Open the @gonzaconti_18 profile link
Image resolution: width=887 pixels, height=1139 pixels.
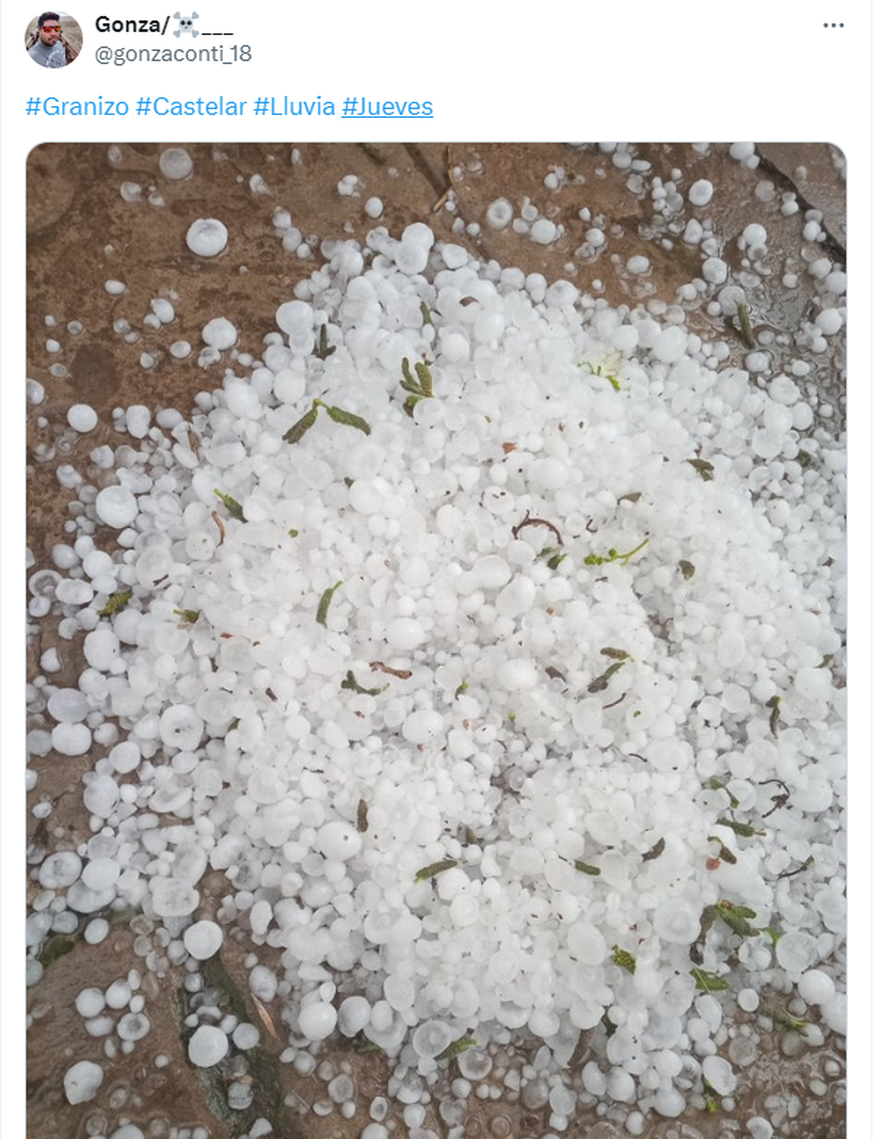(172, 54)
